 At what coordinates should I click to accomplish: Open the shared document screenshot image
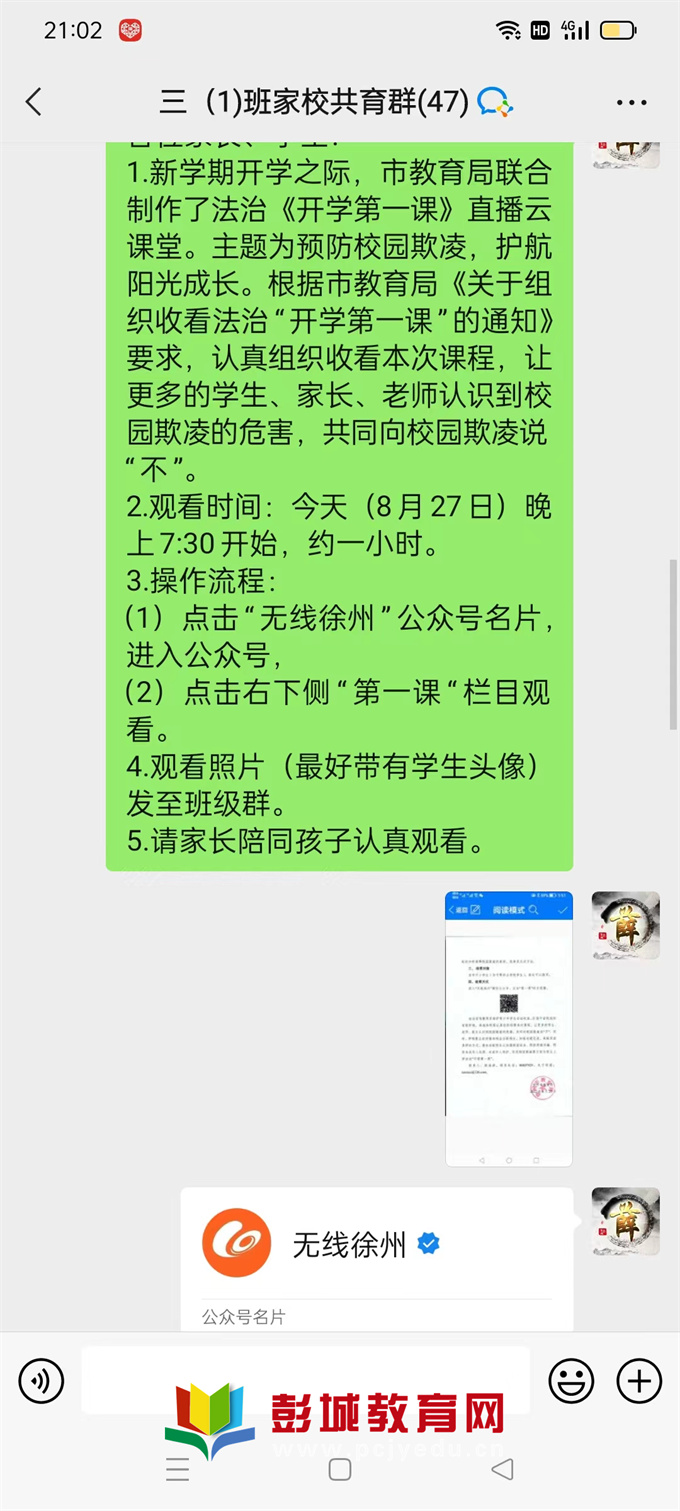(x=508, y=1028)
